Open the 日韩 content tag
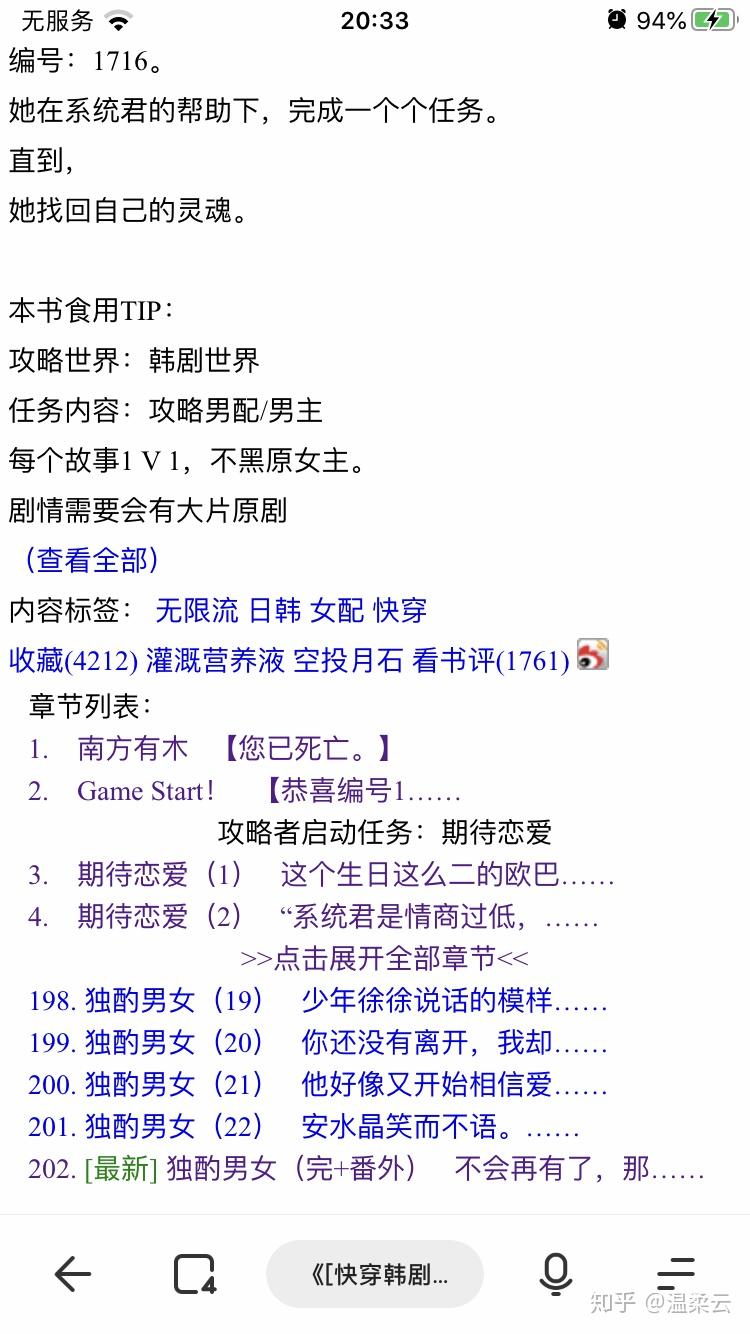The image size is (750, 1334). coord(274,610)
